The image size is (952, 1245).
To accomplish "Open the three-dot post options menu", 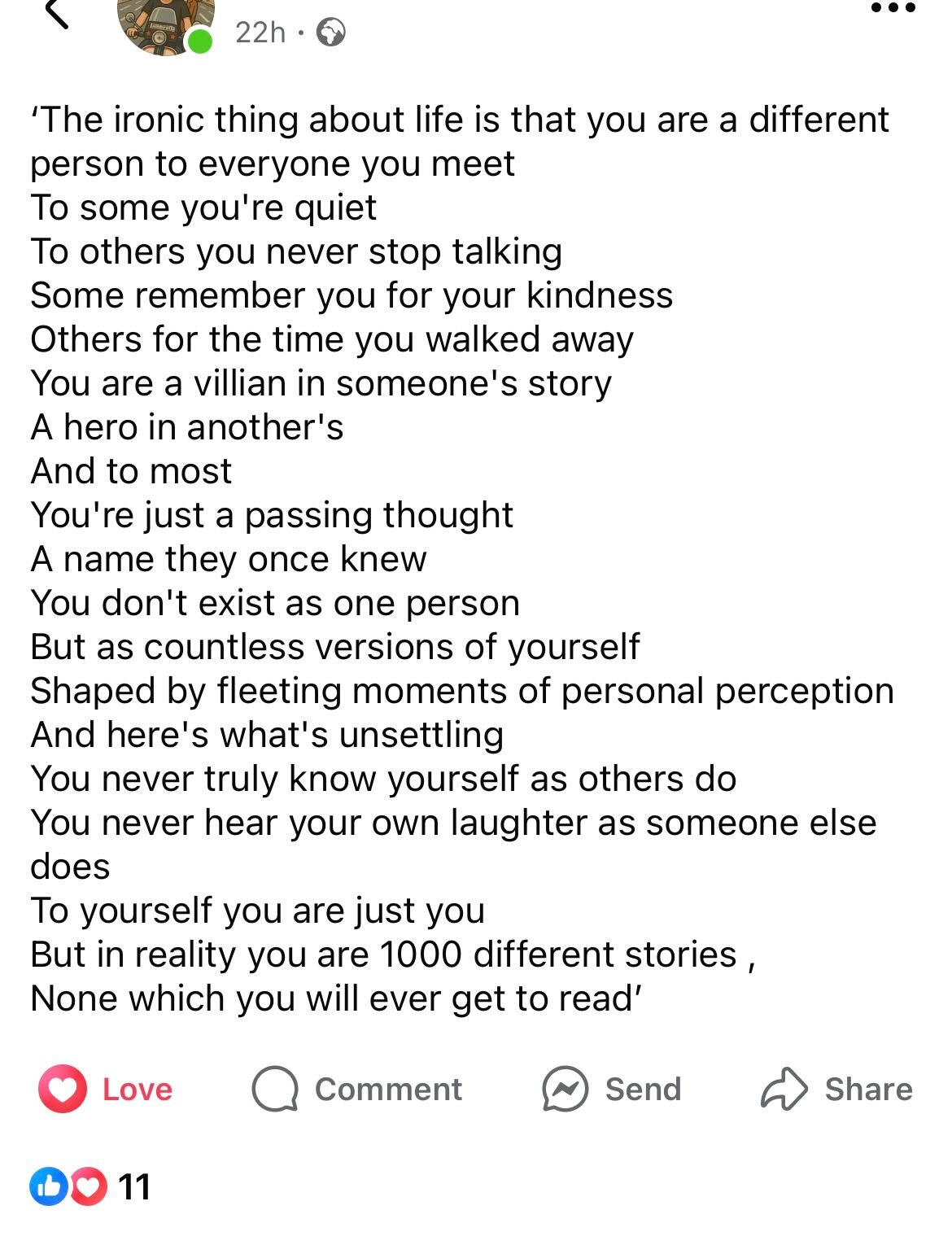I will coord(893,10).
